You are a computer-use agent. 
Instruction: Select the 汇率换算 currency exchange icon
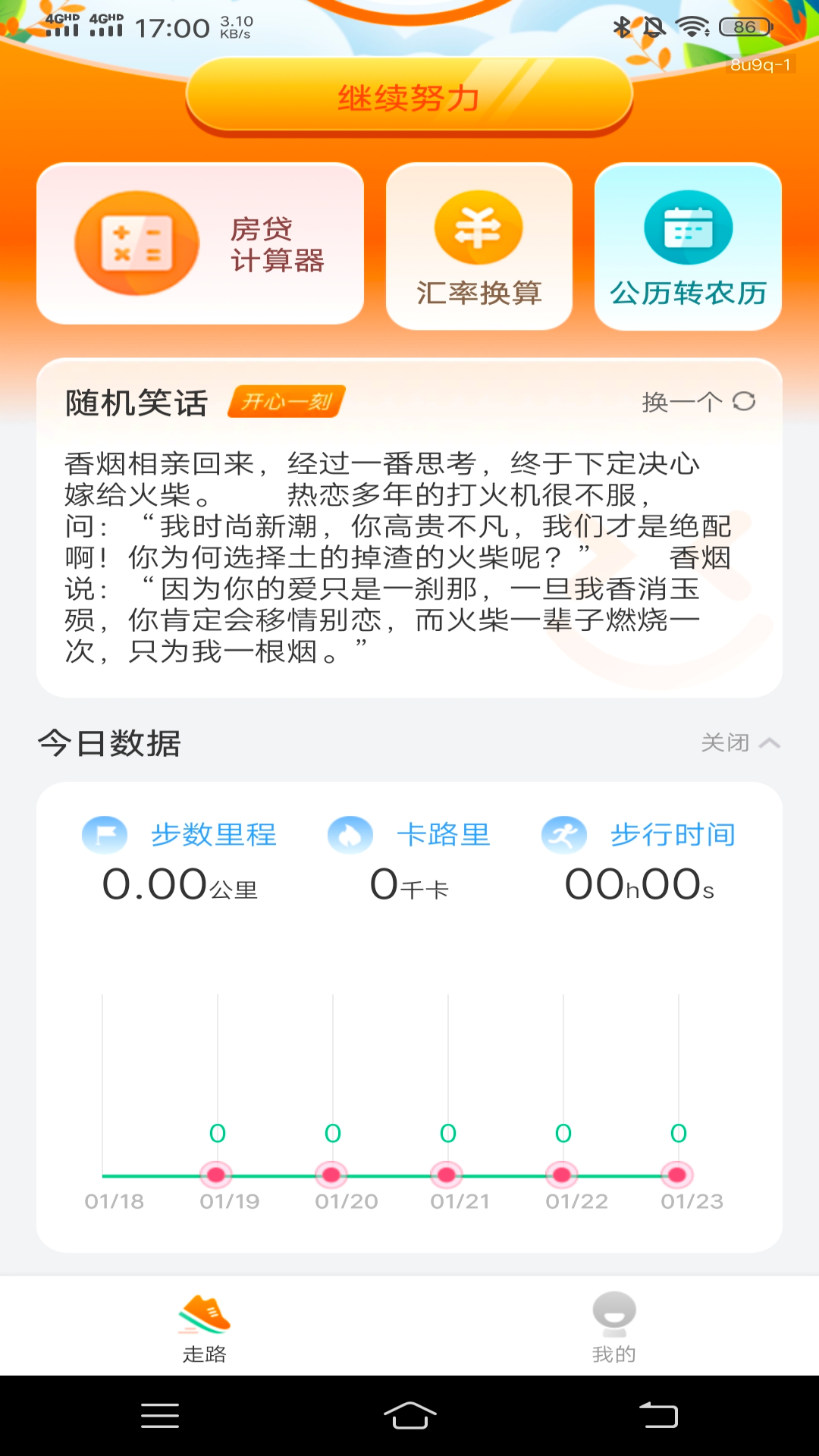click(478, 227)
